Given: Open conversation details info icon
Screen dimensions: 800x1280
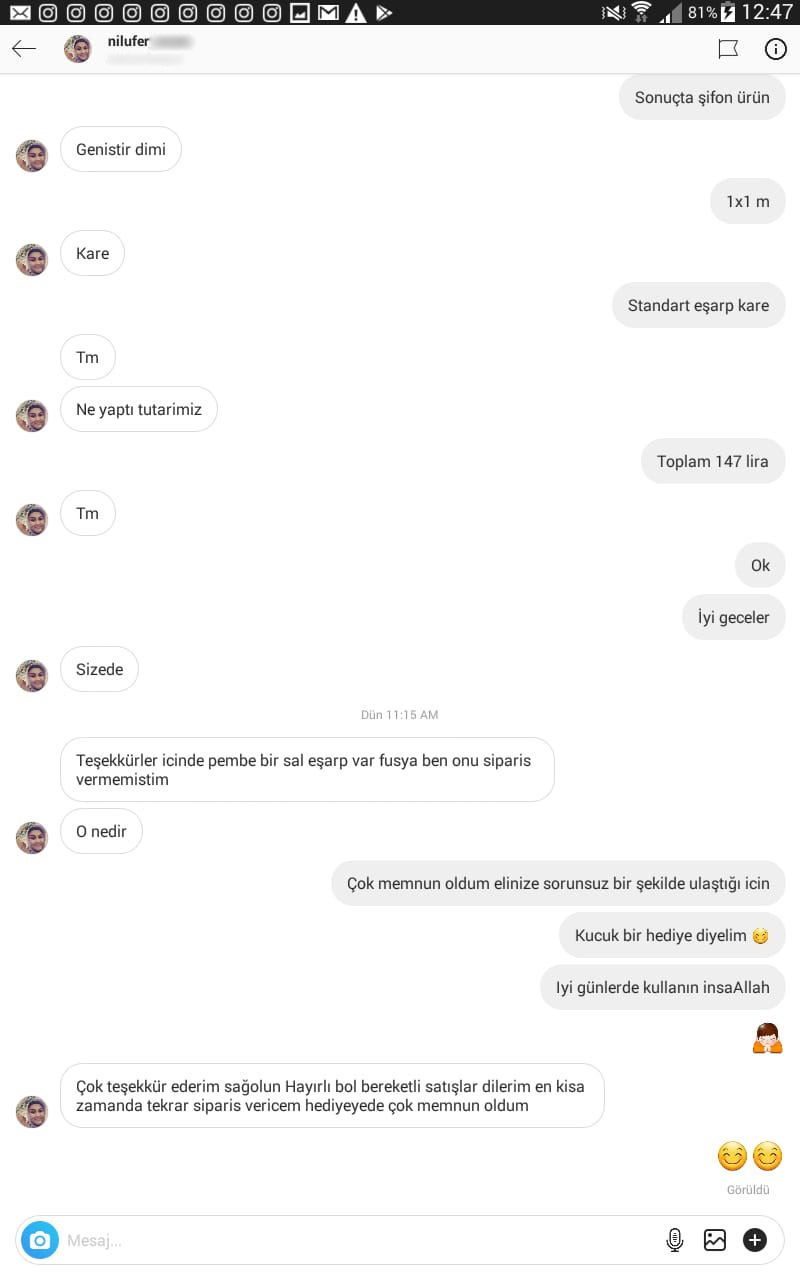Looking at the screenshot, I should coord(776,49).
